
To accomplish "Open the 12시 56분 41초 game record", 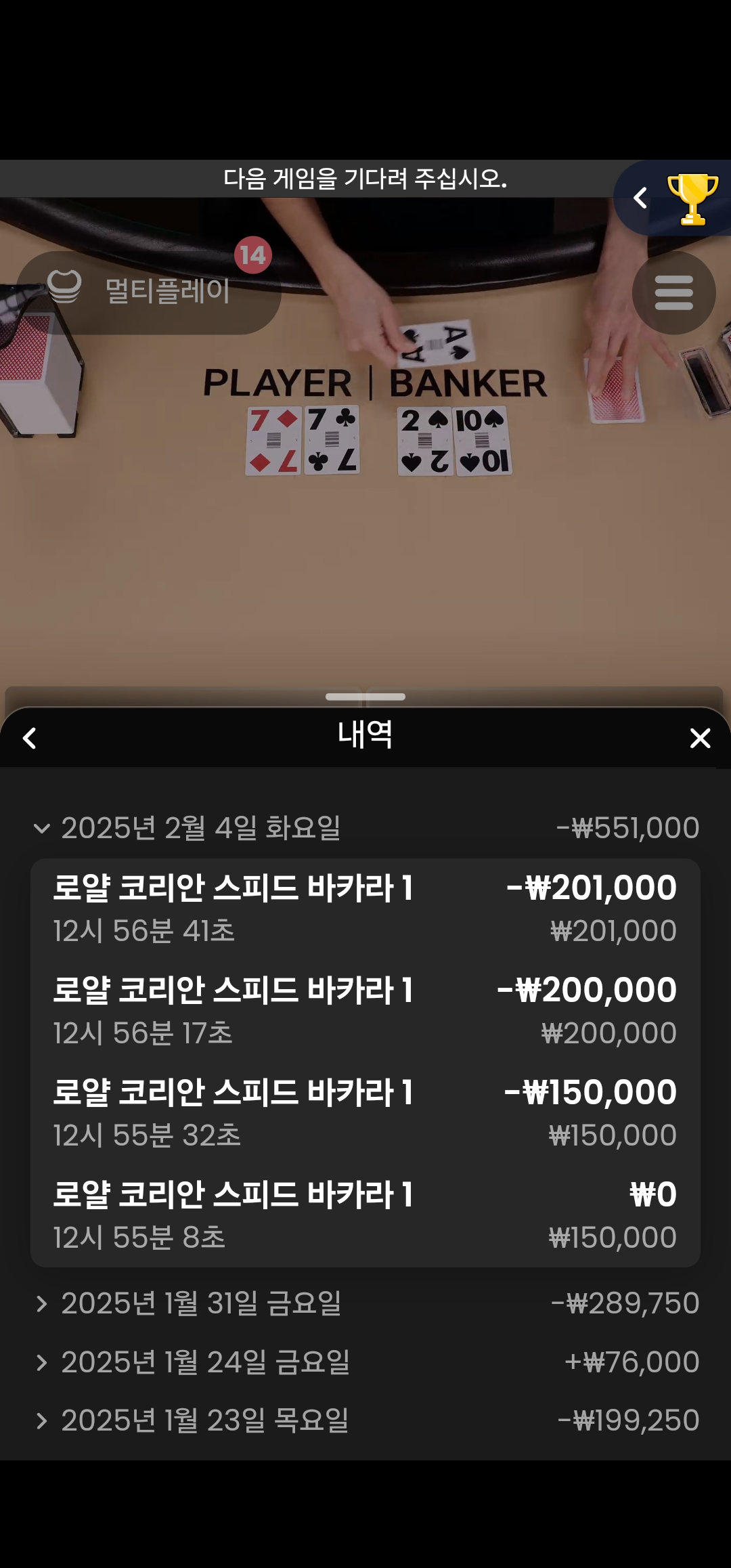I will [x=365, y=909].
